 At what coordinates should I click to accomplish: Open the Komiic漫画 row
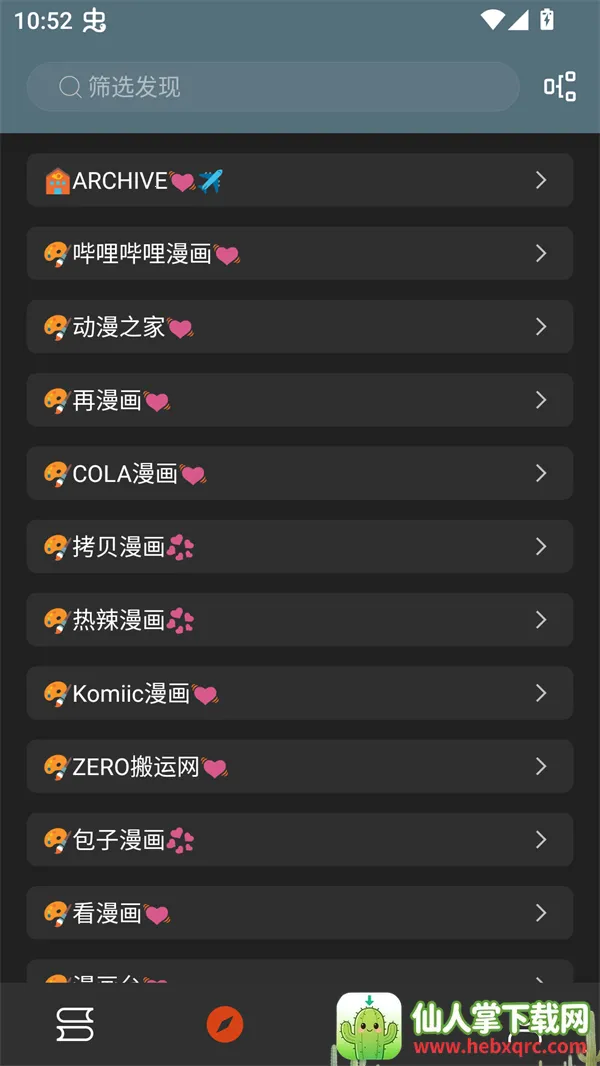point(299,693)
